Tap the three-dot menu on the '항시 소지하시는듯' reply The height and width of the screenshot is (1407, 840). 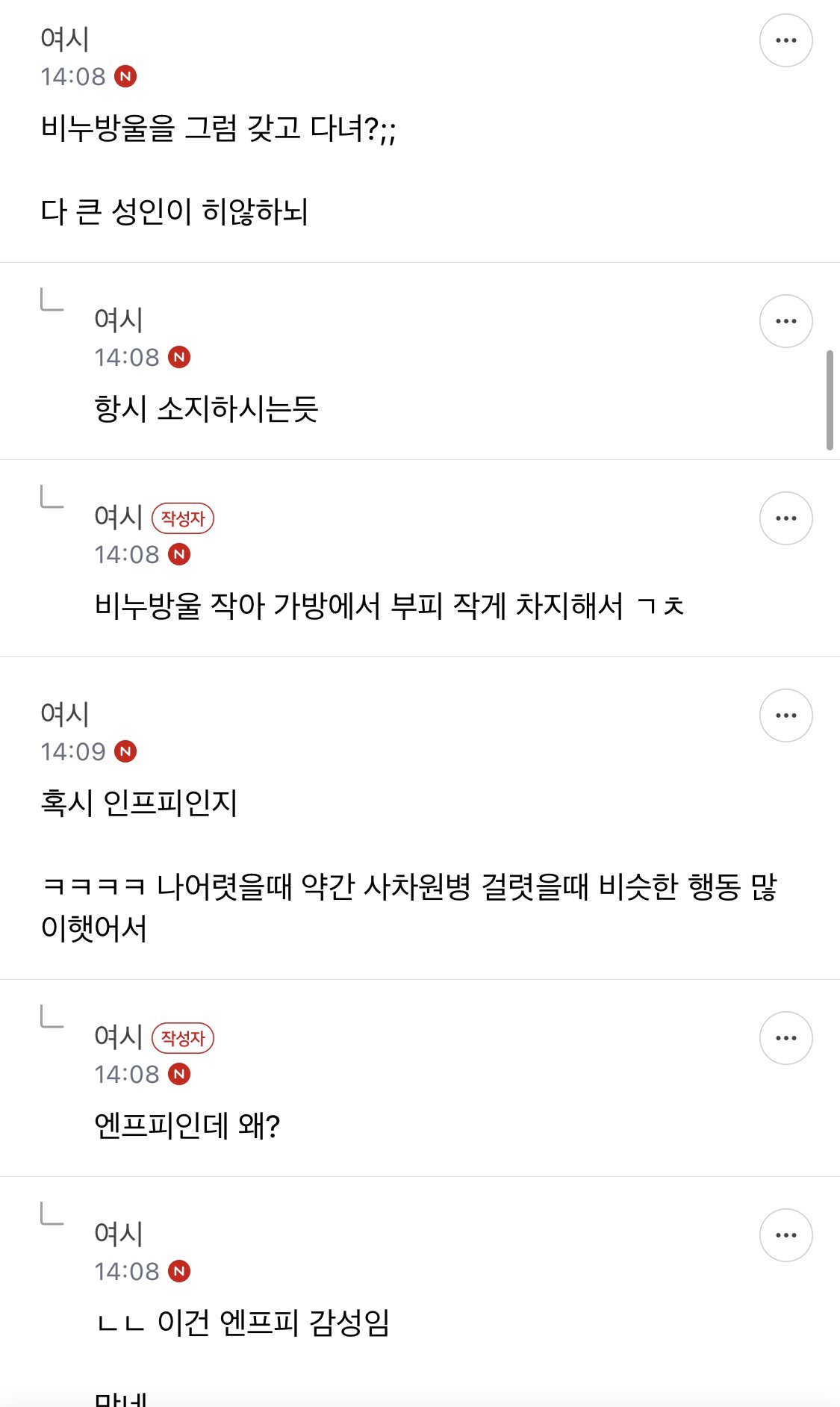tap(785, 321)
